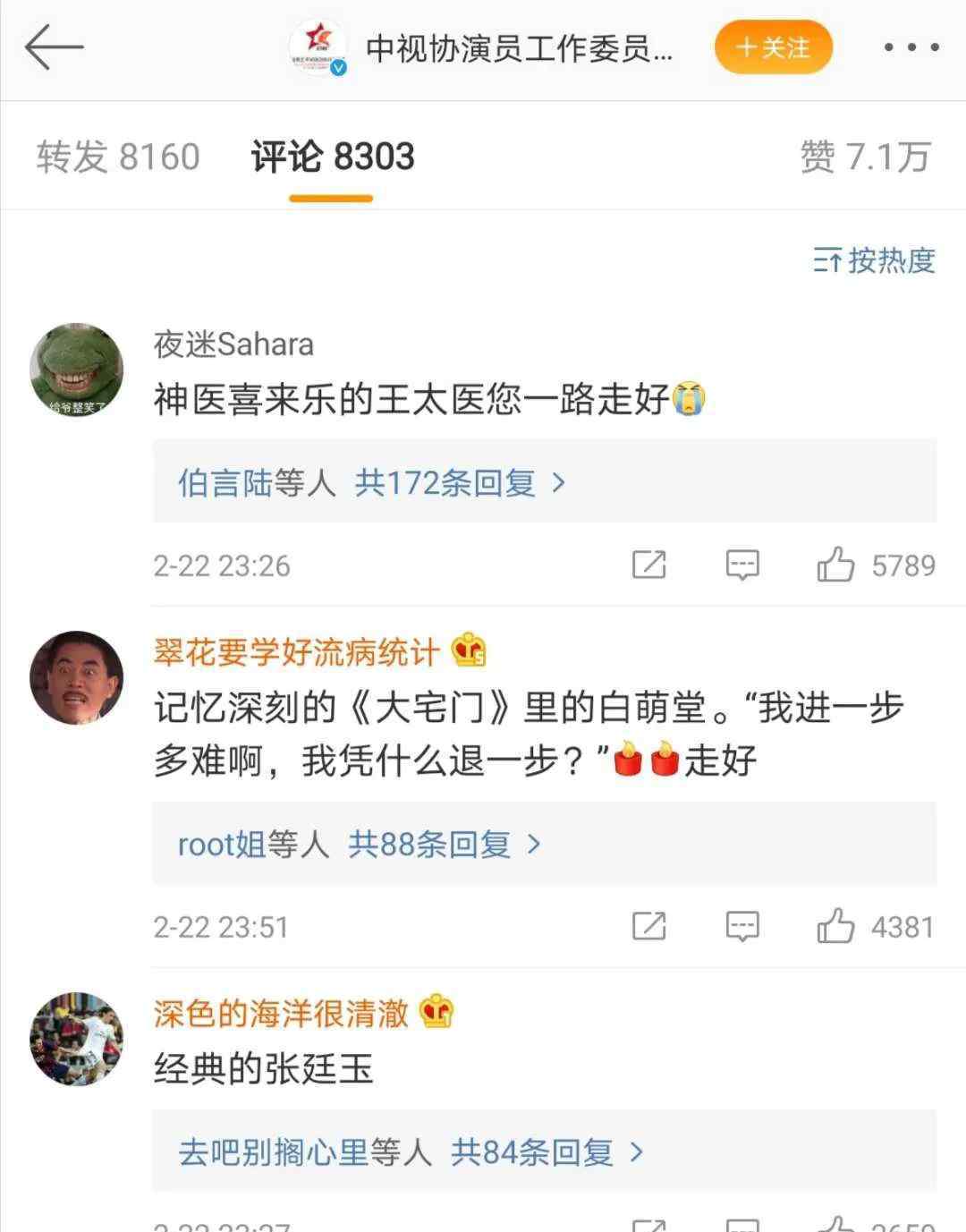Reply to the comment about 《大宅门》
Image resolution: width=966 pixels, height=1232 pixels.
pos(741,926)
